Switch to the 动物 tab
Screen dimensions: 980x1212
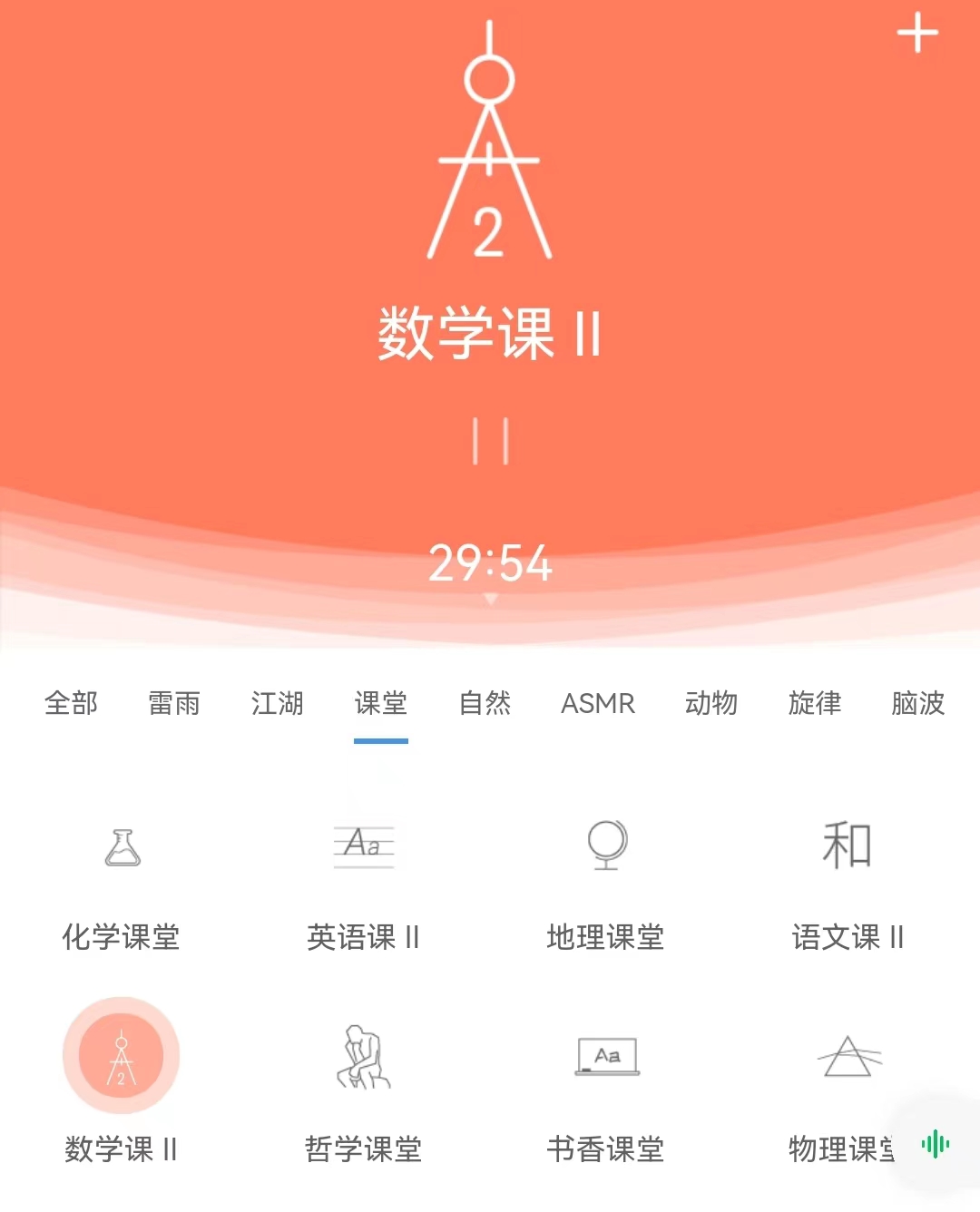click(x=711, y=703)
